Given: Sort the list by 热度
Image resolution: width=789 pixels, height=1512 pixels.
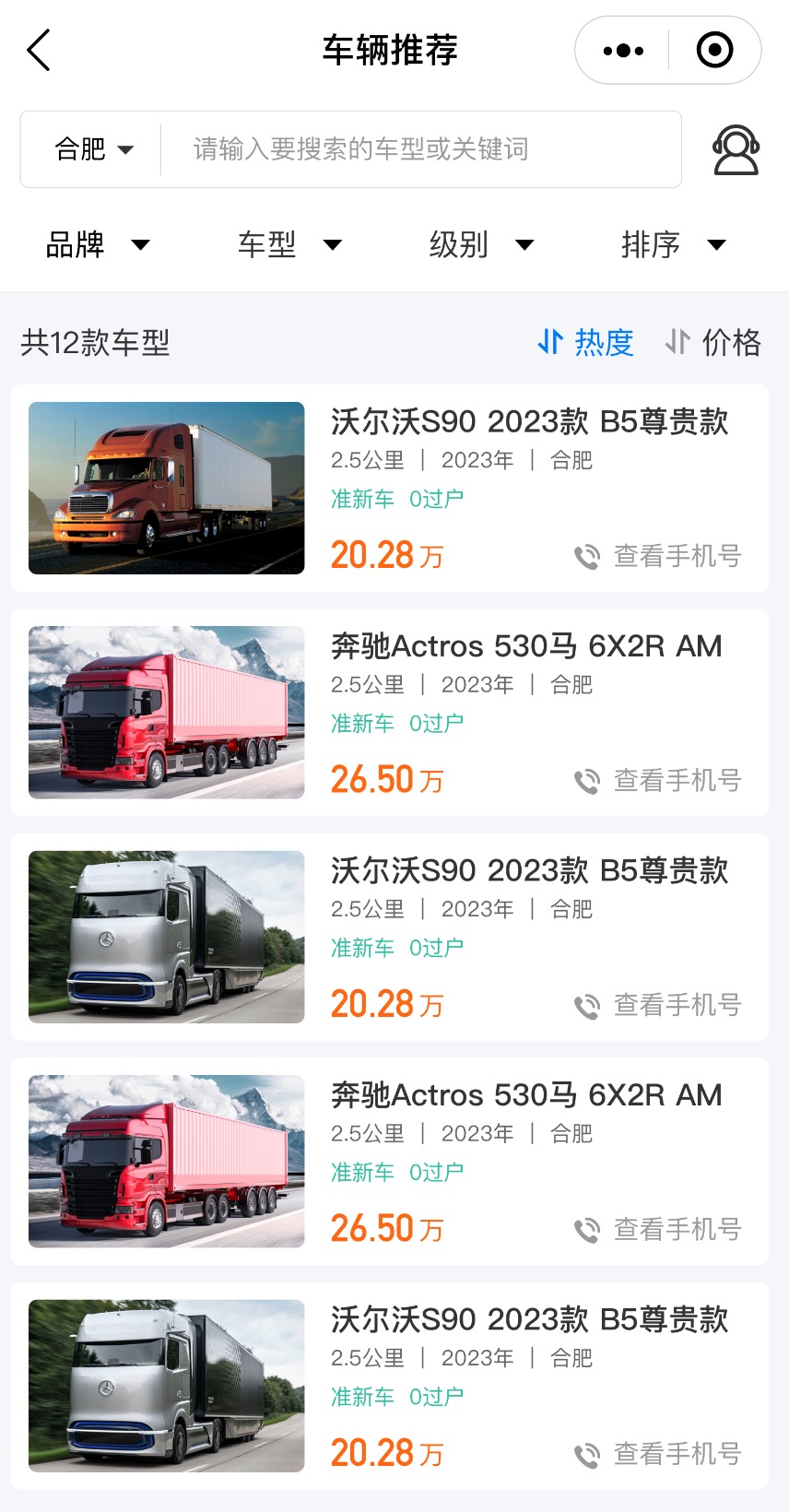Looking at the screenshot, I should (585, 342).
